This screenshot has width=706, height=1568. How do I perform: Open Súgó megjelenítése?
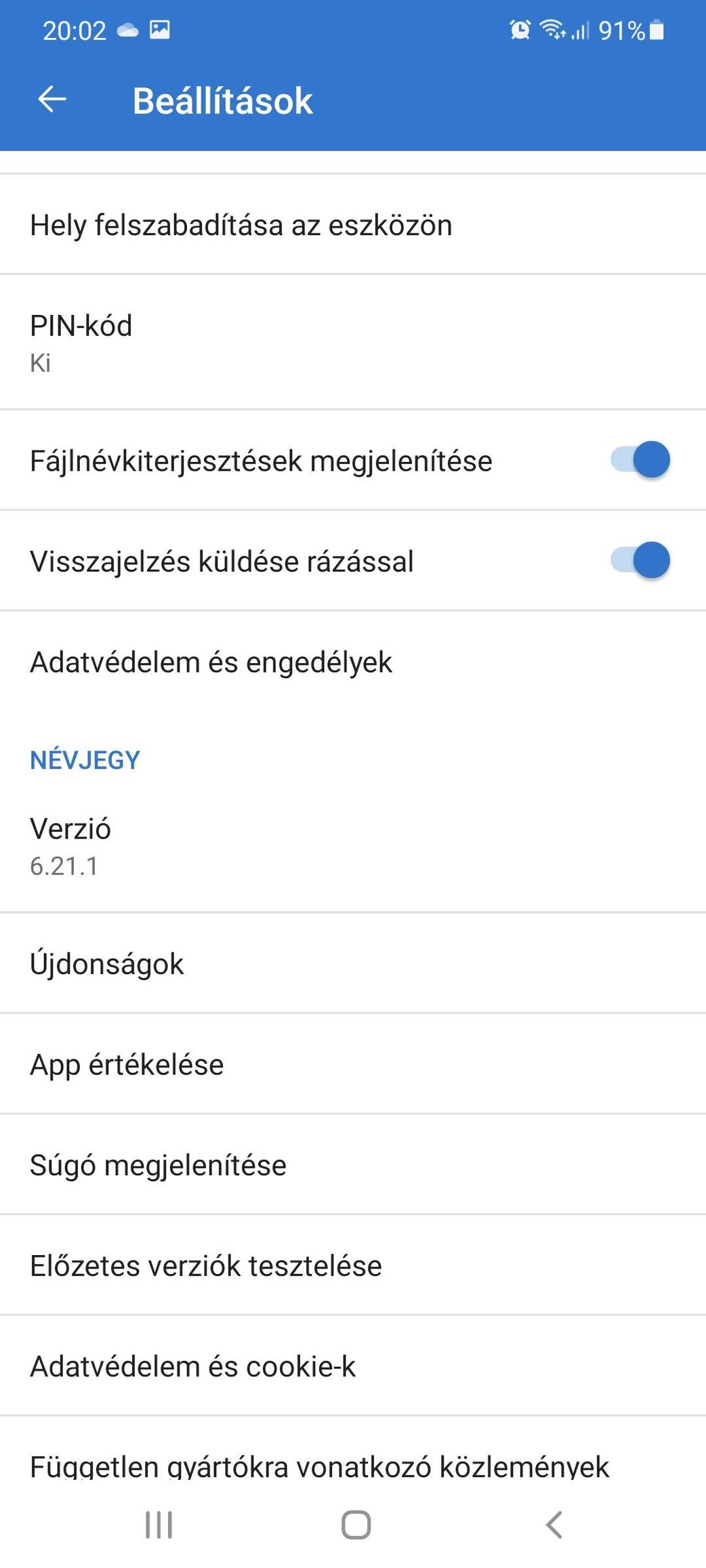click(x=353, y=1164)
